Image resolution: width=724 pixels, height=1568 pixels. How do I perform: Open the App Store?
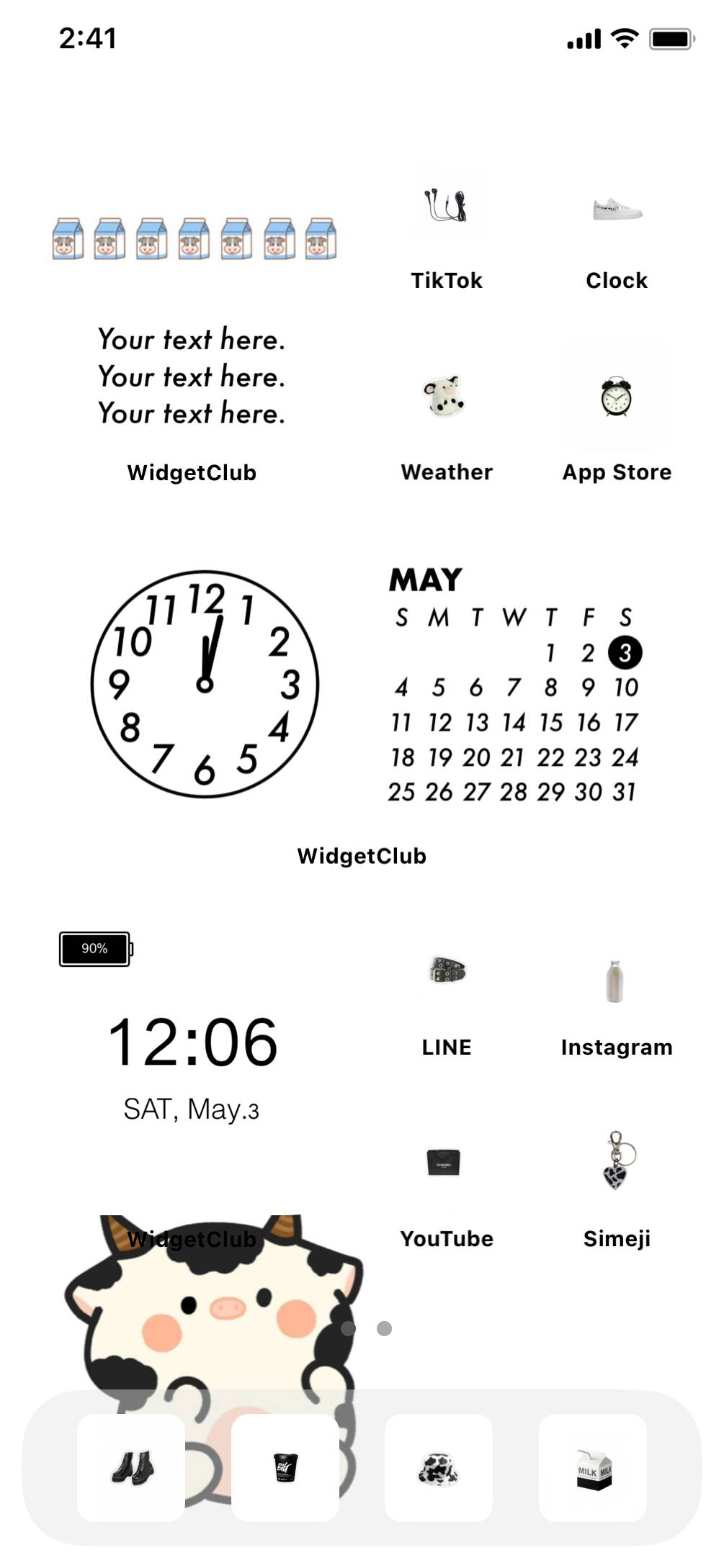tap(616, 397)
